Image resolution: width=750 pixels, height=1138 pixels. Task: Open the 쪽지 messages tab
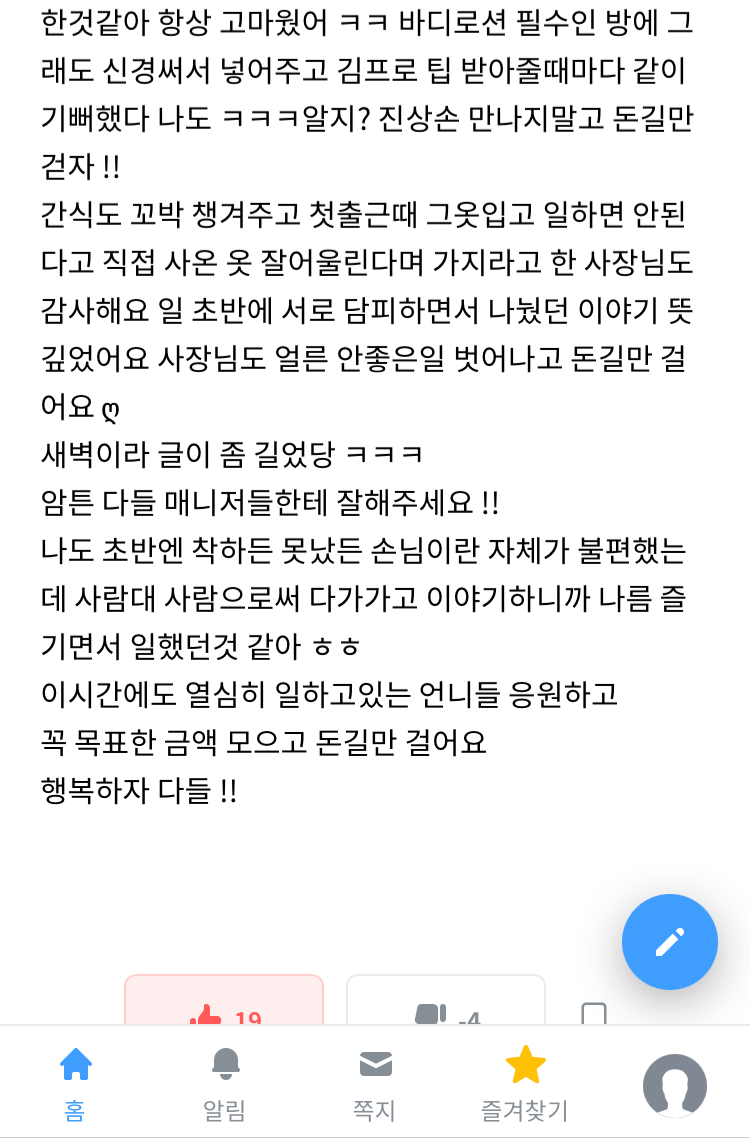click(374, 1081)
